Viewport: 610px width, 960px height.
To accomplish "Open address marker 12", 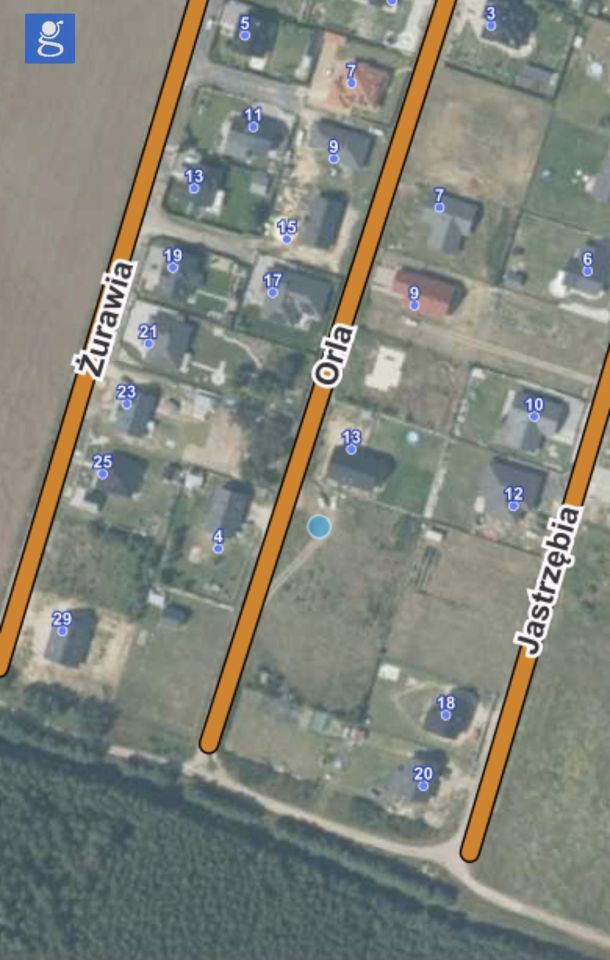I will coord(513,506).
